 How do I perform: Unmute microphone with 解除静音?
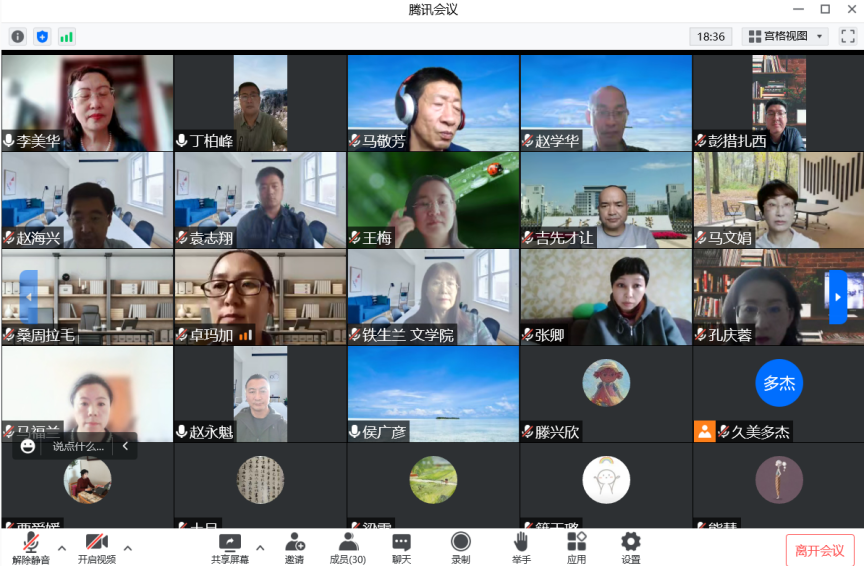[31, 547]
